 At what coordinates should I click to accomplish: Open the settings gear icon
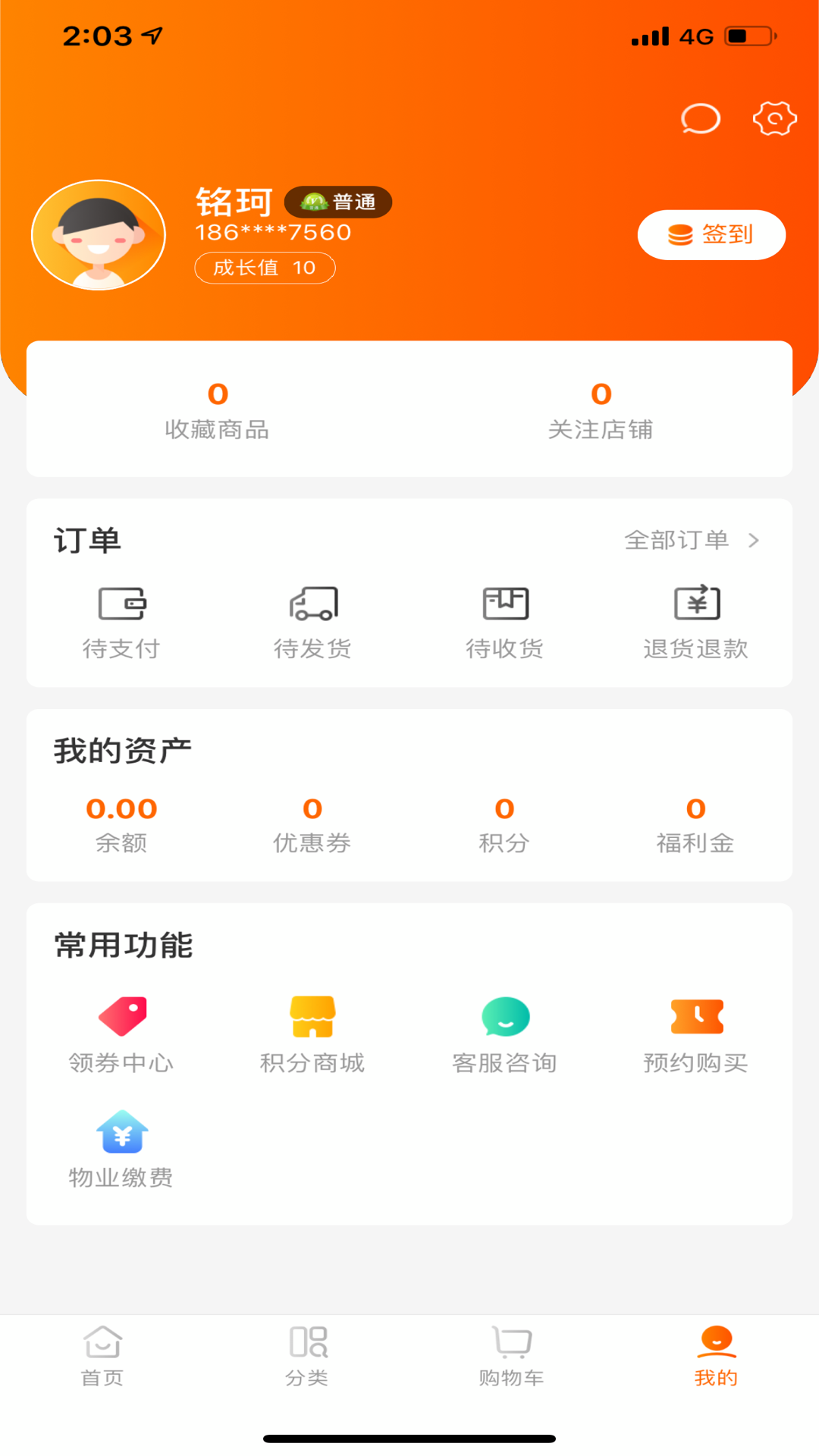click(x=774, y=118)
